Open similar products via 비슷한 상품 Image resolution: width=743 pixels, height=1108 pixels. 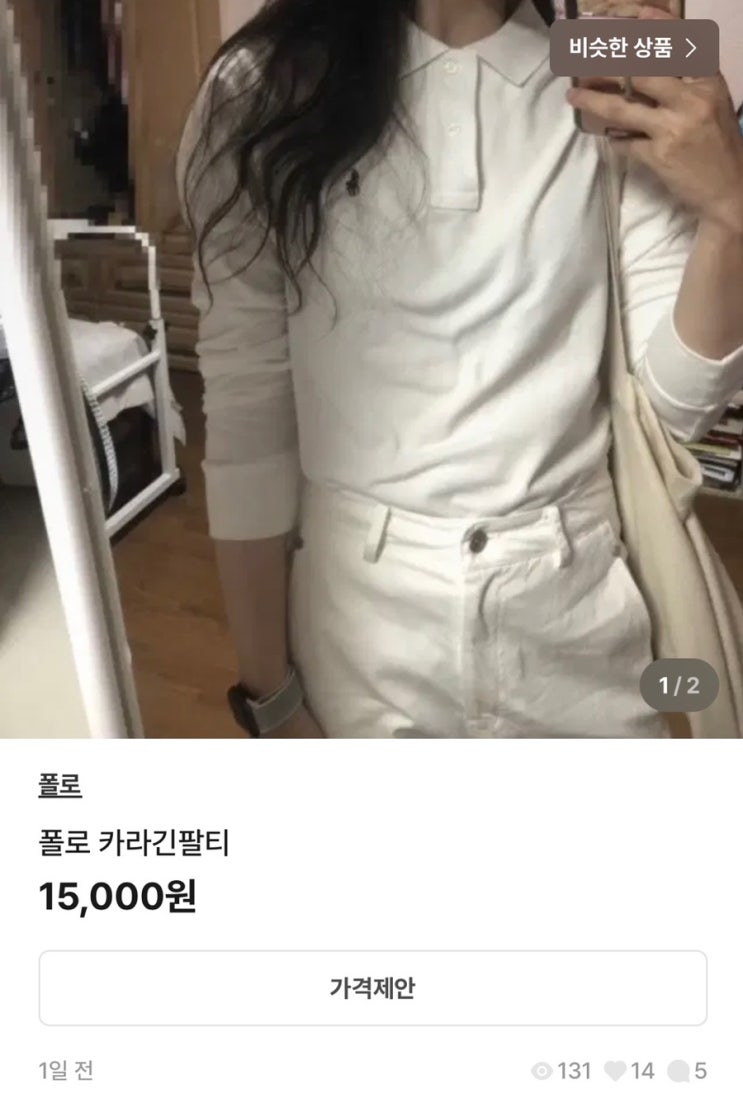[633, 48]
